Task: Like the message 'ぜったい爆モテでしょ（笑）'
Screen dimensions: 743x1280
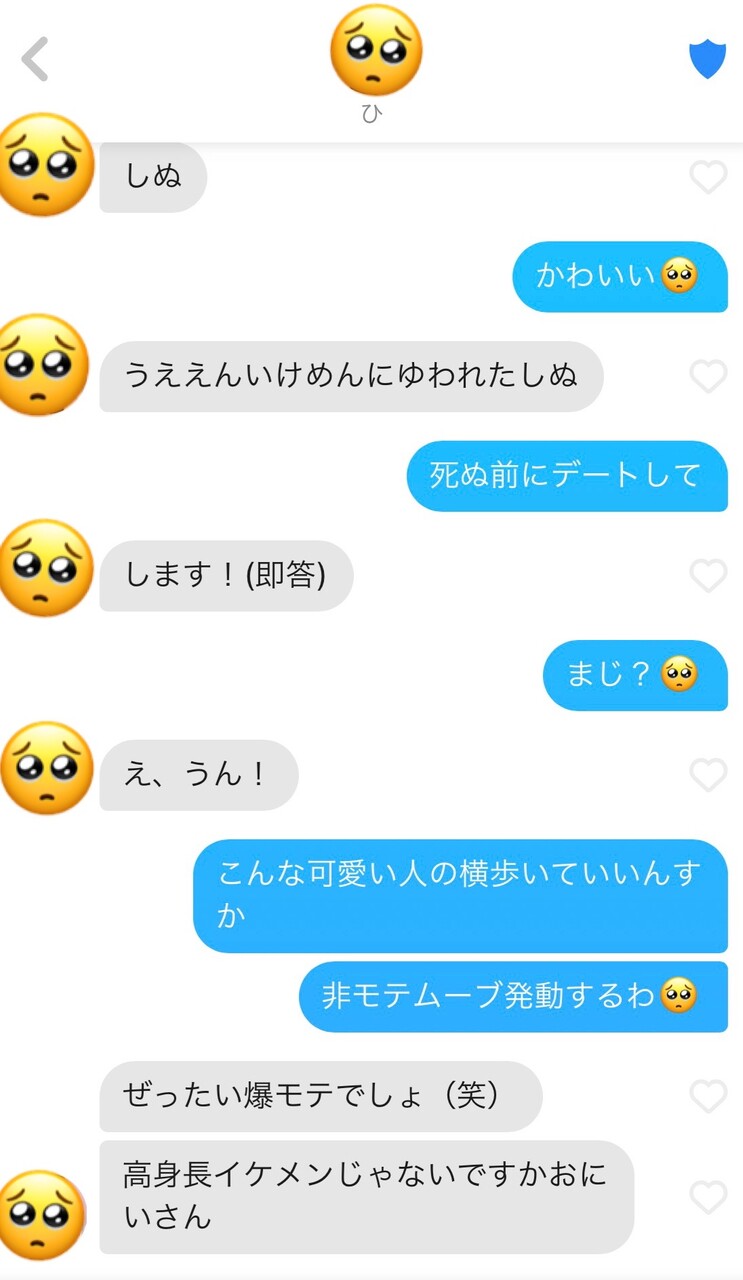Action: [x=708, y=1097]
